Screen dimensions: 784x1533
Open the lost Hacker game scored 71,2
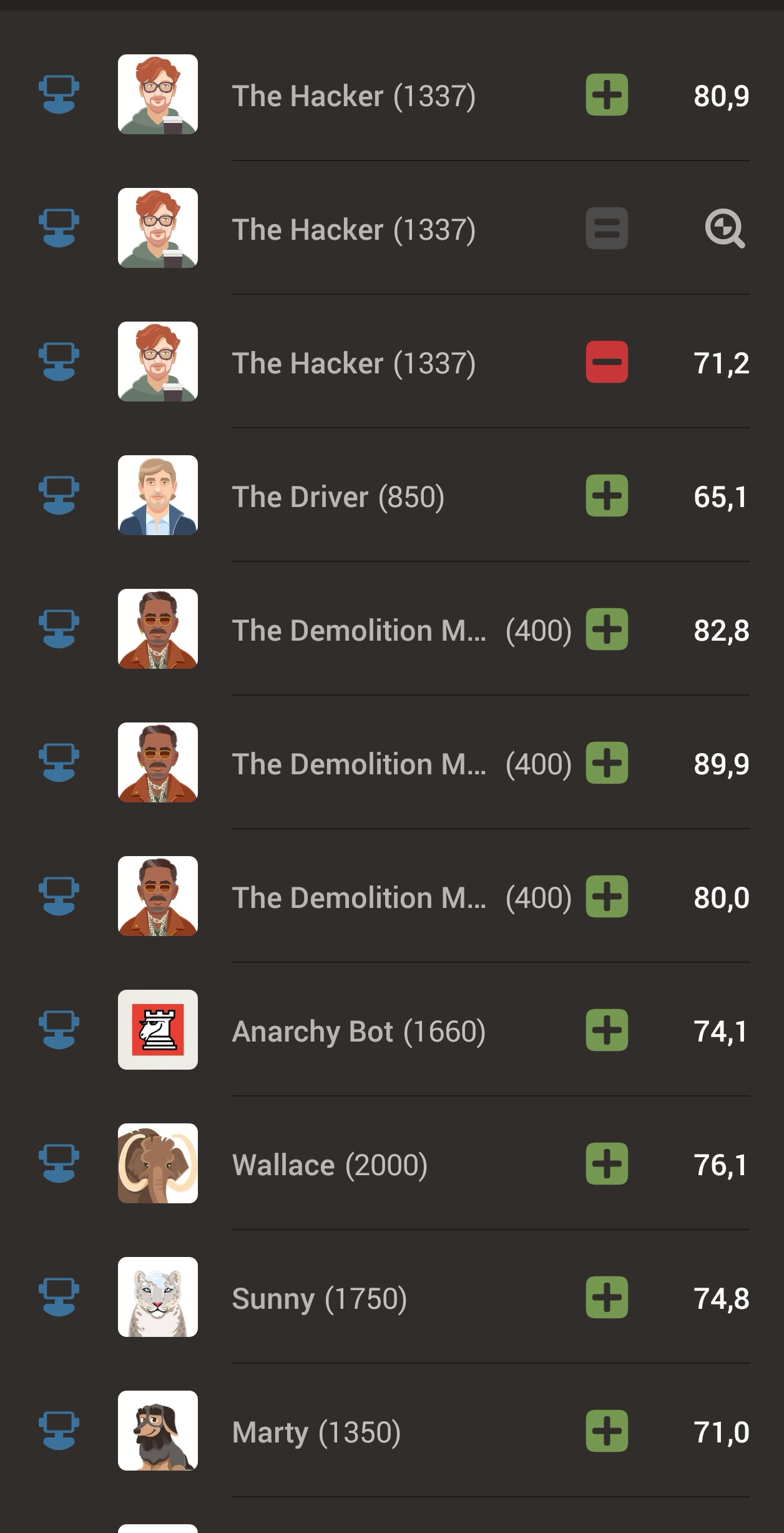pos(392,362)
